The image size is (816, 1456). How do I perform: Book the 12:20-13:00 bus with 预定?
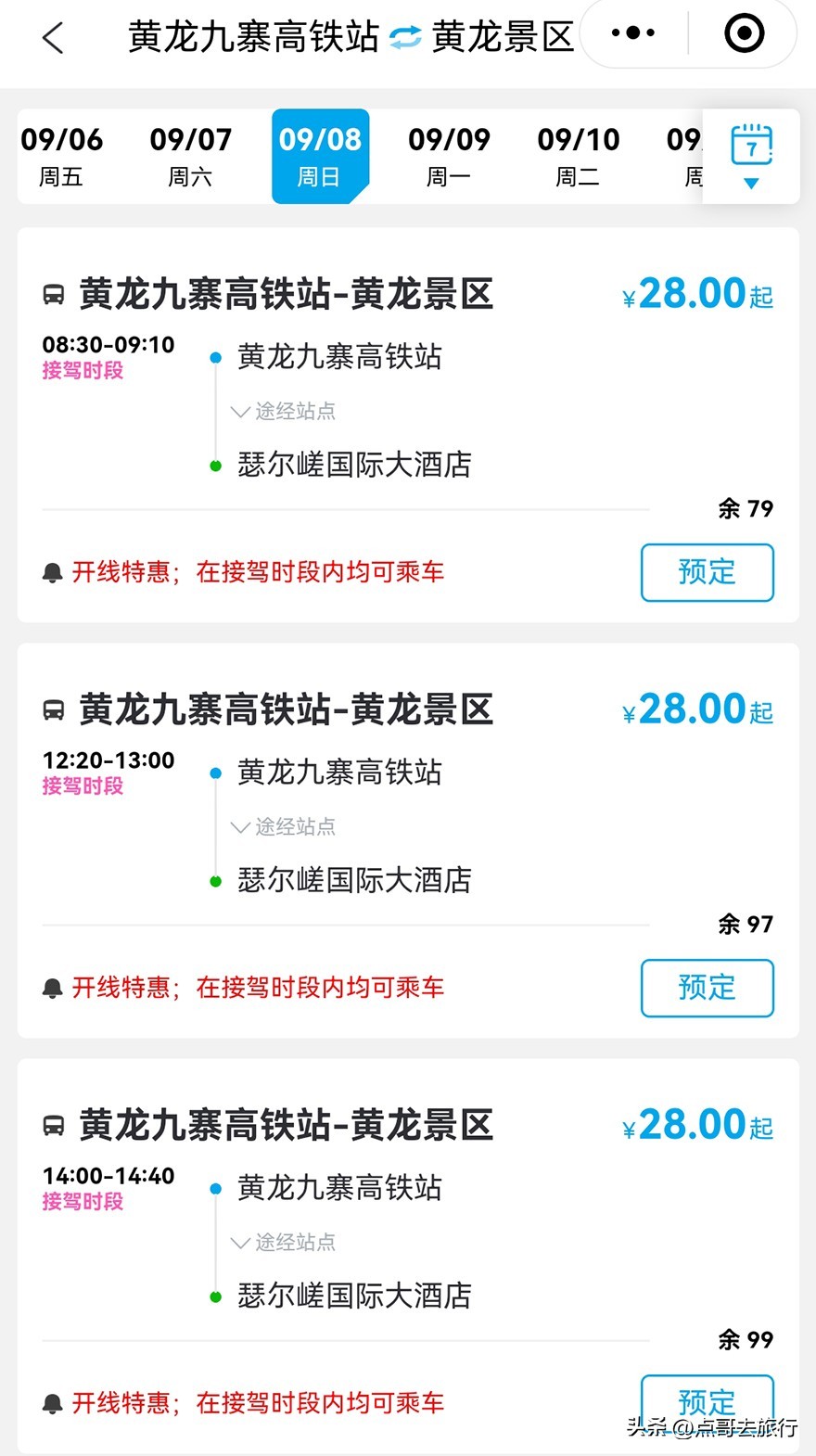point(708,988)
